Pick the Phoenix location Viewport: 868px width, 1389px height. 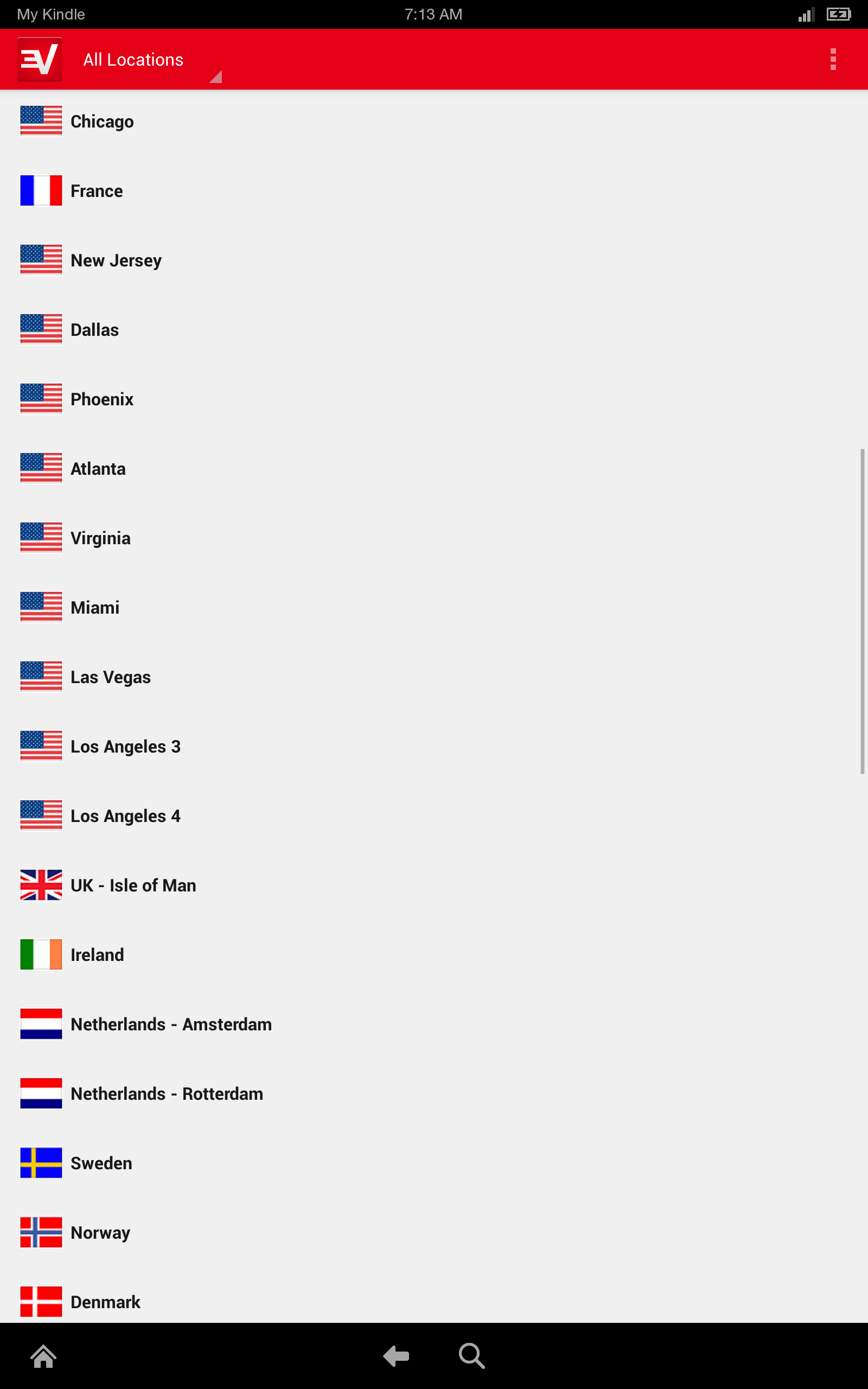[x=101, y=399]
